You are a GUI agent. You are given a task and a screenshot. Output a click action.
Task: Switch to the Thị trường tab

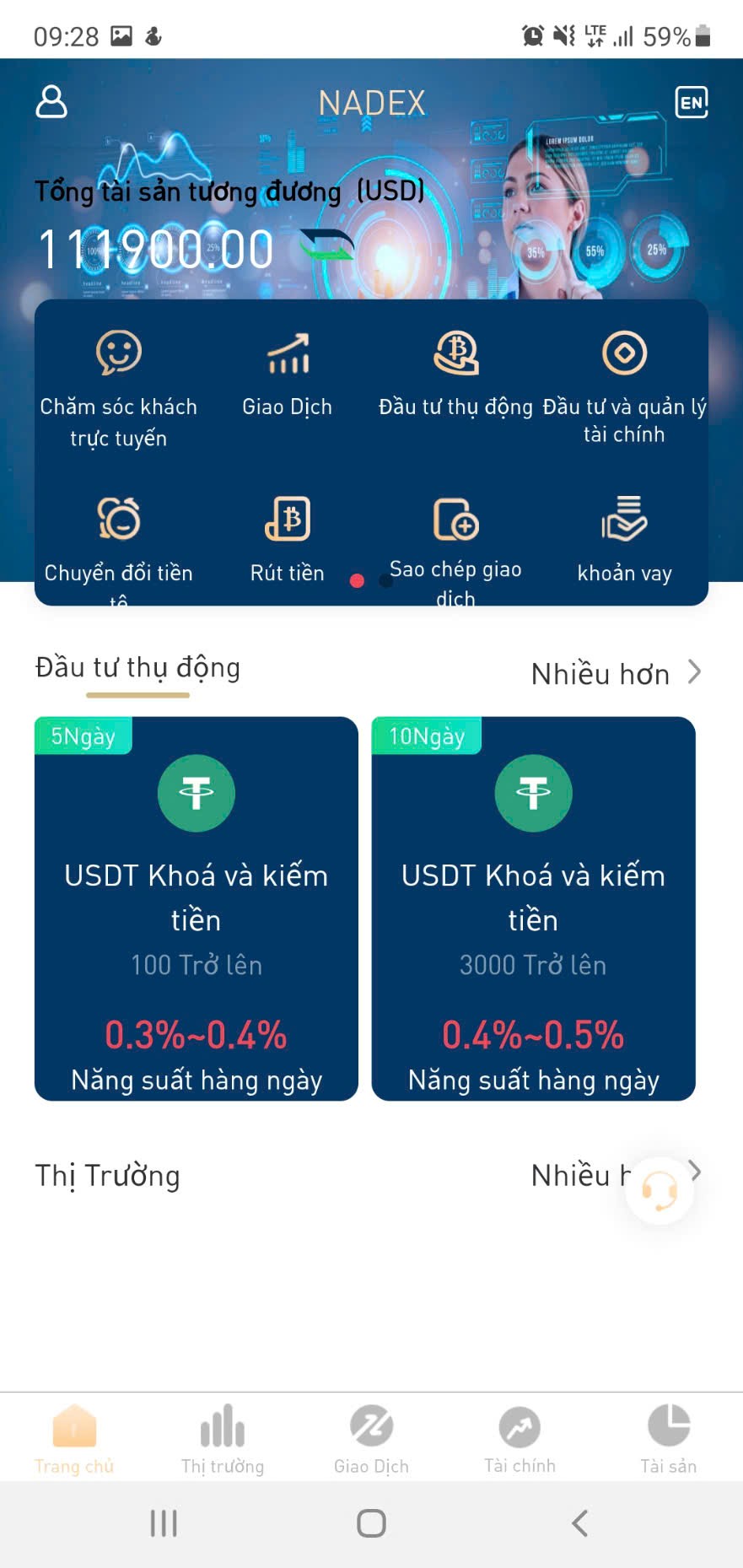[223, 1439]
